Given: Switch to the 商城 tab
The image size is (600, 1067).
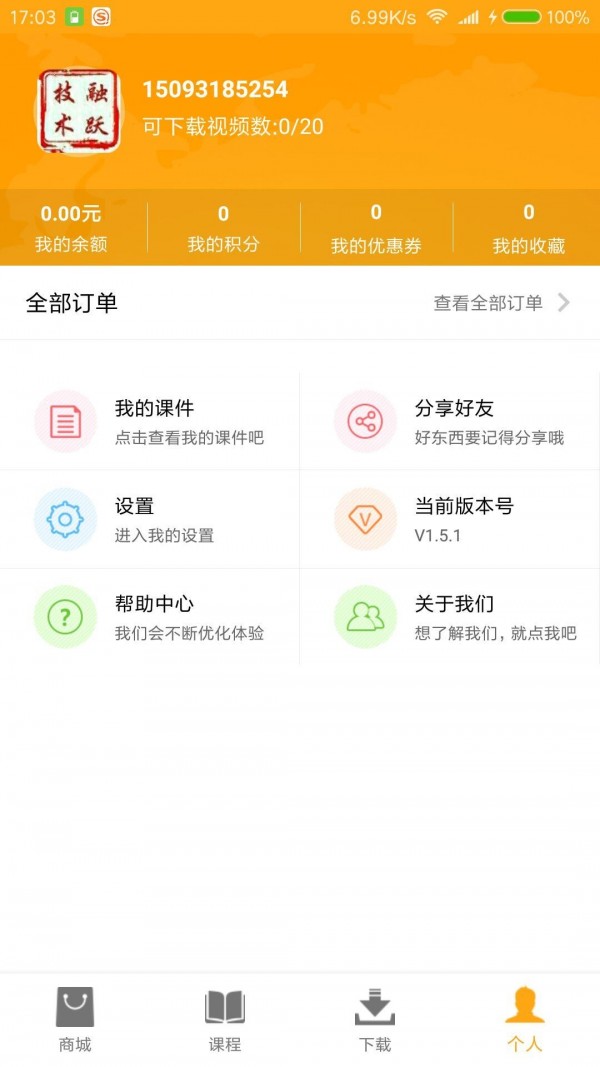Looking at the screenshot, I should click(75, 1019).
